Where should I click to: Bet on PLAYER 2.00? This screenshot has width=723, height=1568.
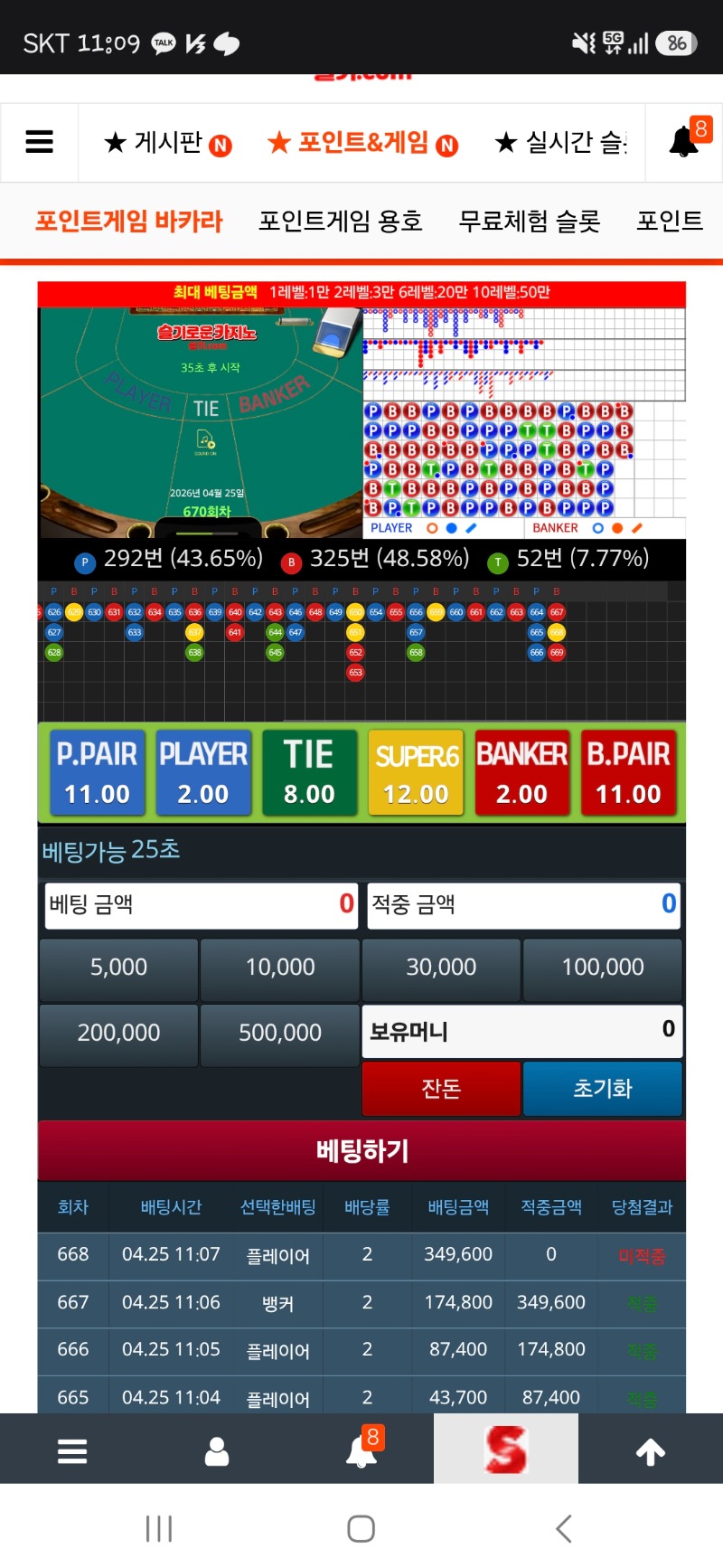tap(203, 773)
